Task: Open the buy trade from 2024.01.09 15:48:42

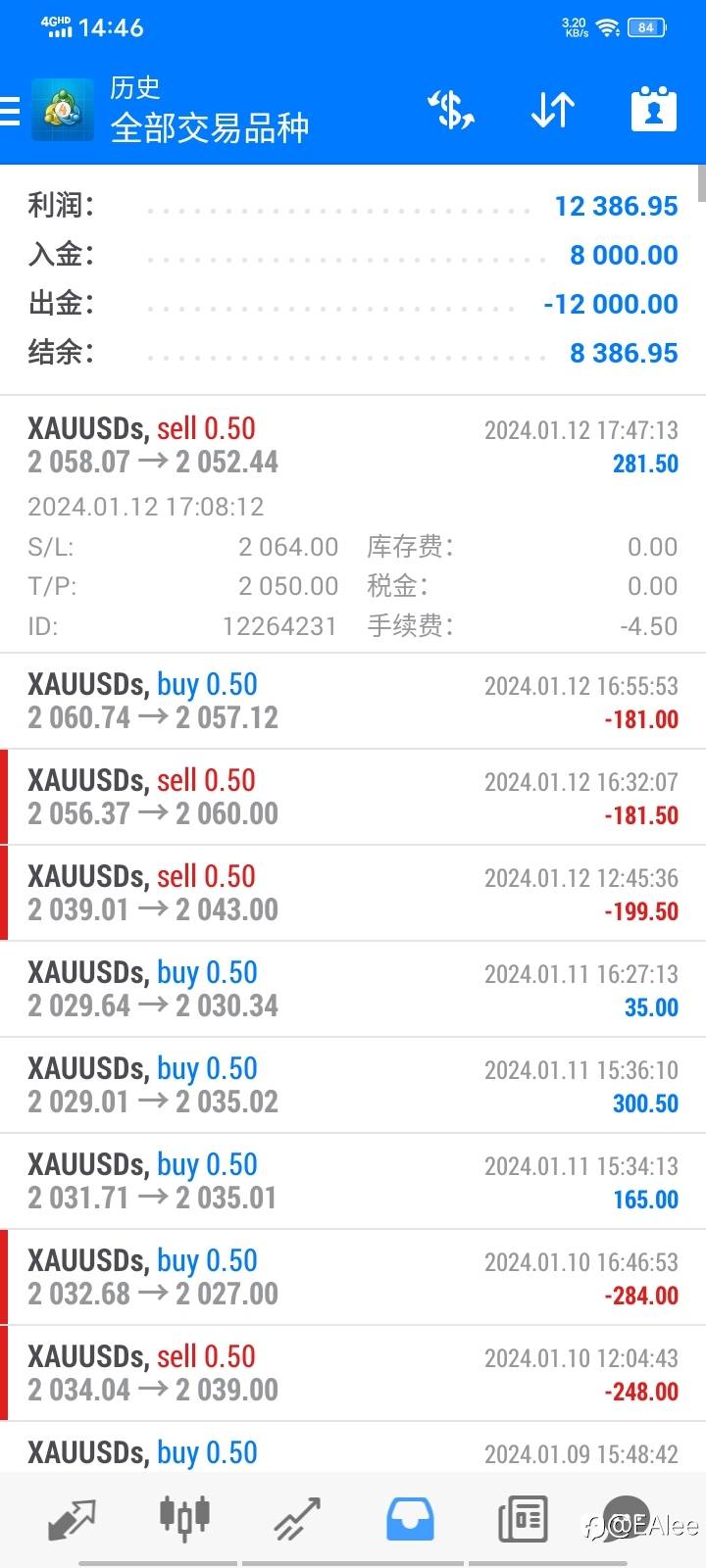Action: click(x=353, y=1451)
